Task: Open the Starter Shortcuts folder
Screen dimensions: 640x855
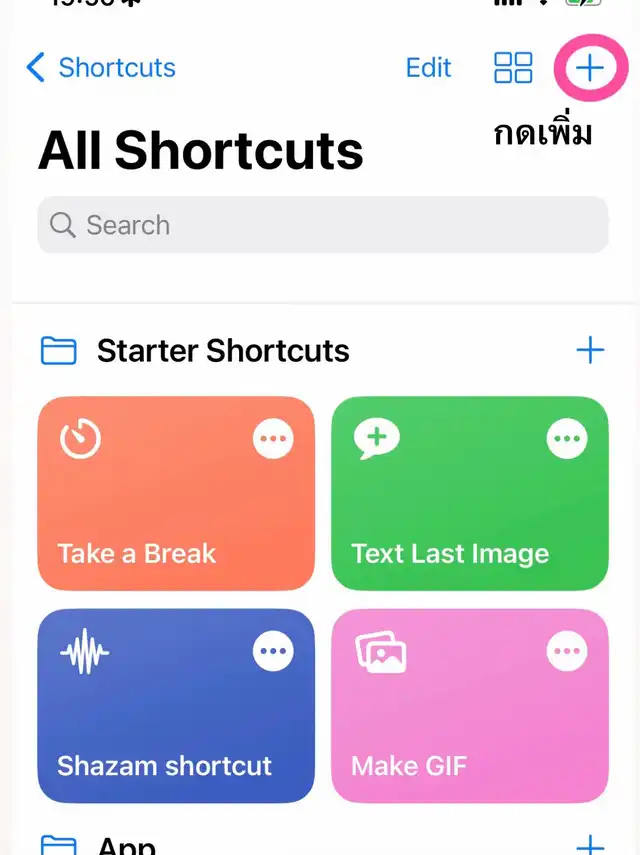Action: [x=222, y=351]
